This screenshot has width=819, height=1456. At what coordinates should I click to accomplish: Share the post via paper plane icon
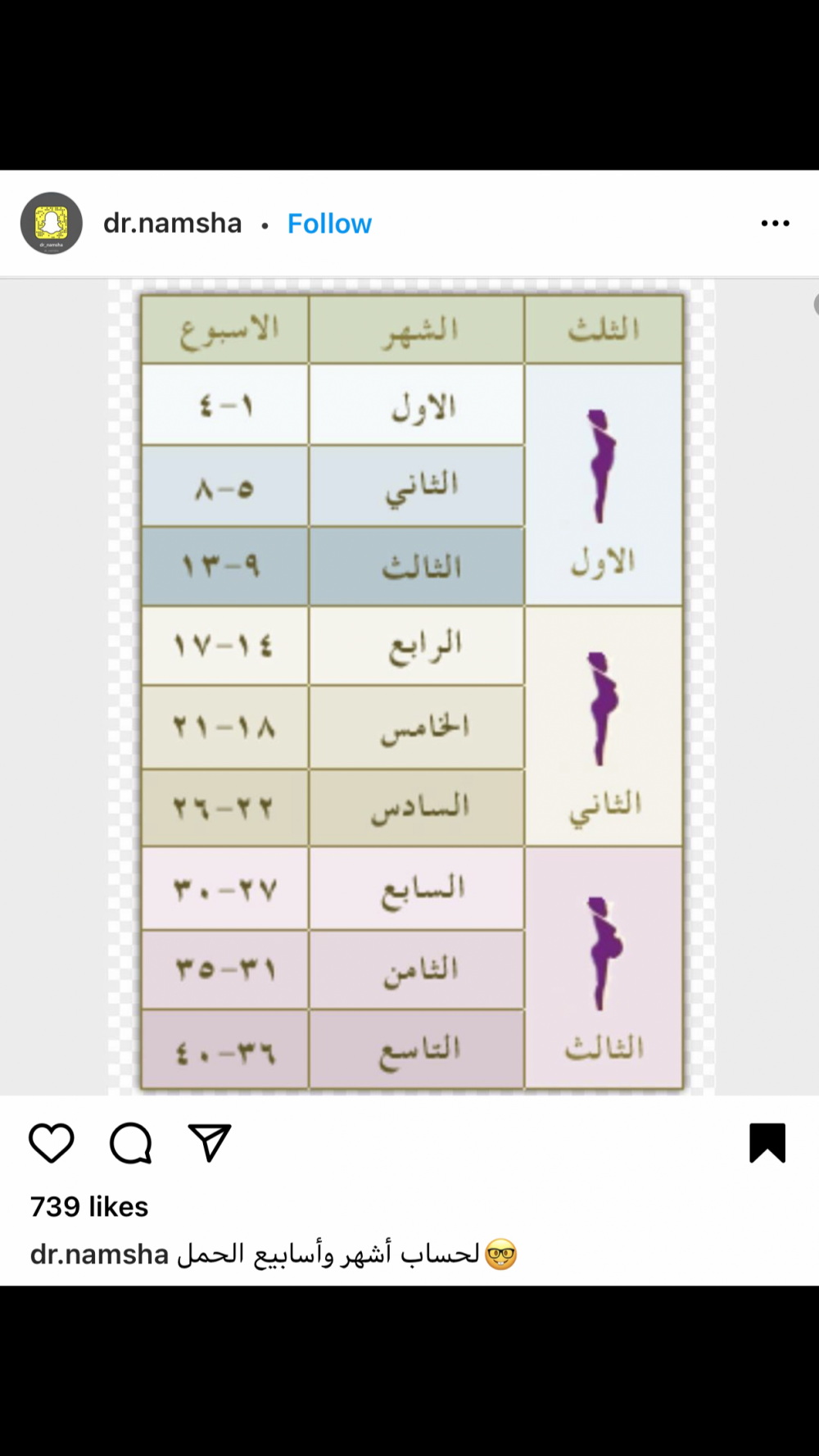point(210,1142)
